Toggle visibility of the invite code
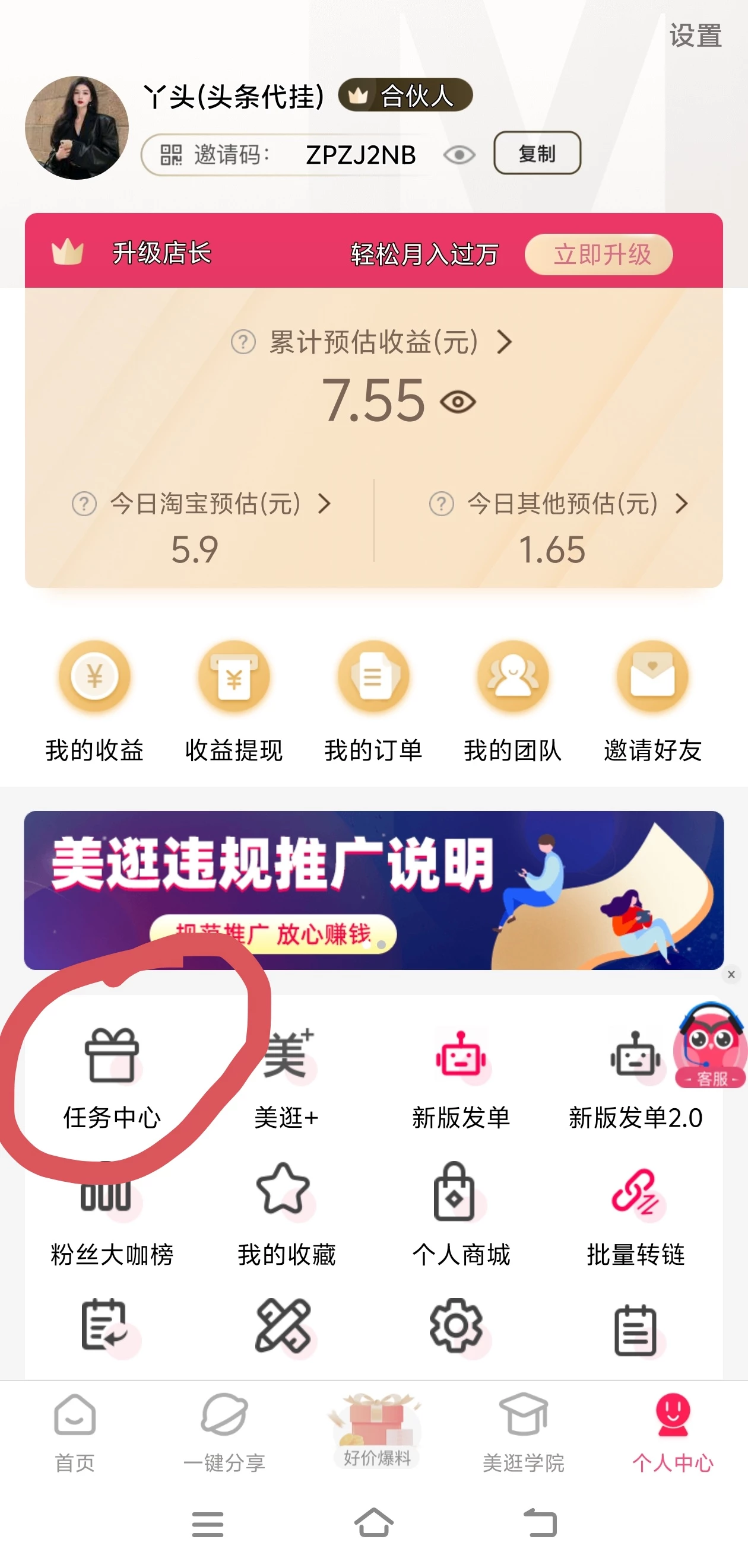This screenshot has width=748, height=1568. [459, 154]
